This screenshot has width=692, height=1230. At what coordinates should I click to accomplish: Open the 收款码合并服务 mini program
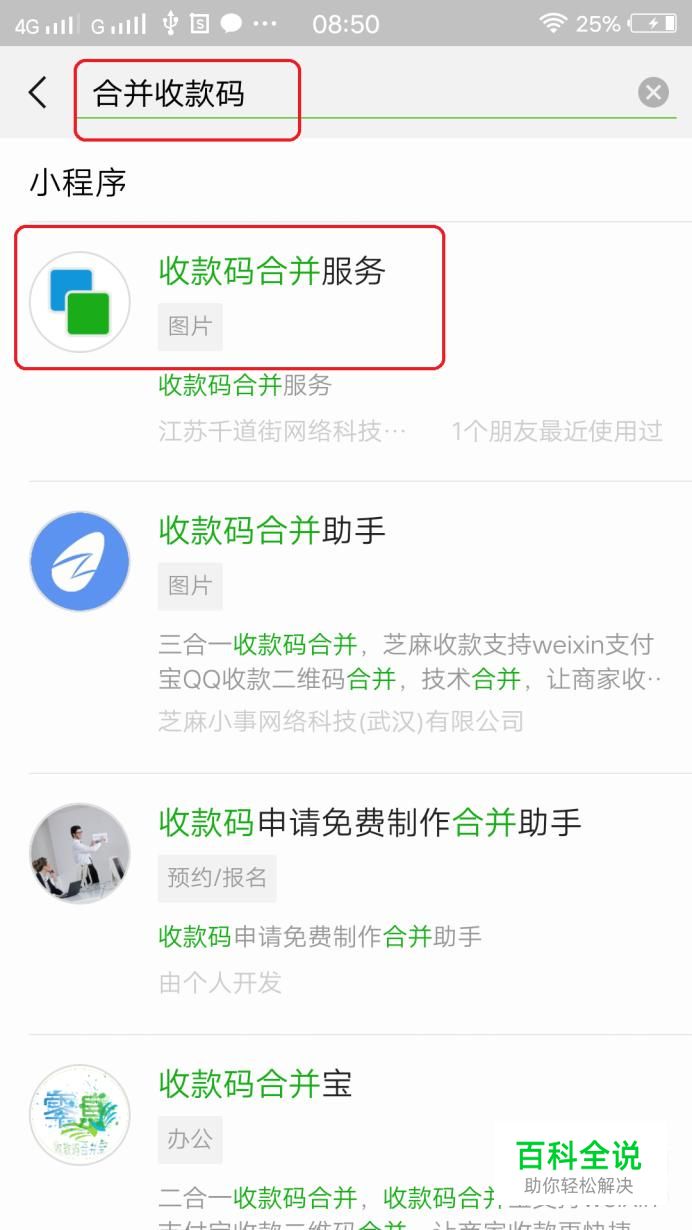[x=346, y=351]
